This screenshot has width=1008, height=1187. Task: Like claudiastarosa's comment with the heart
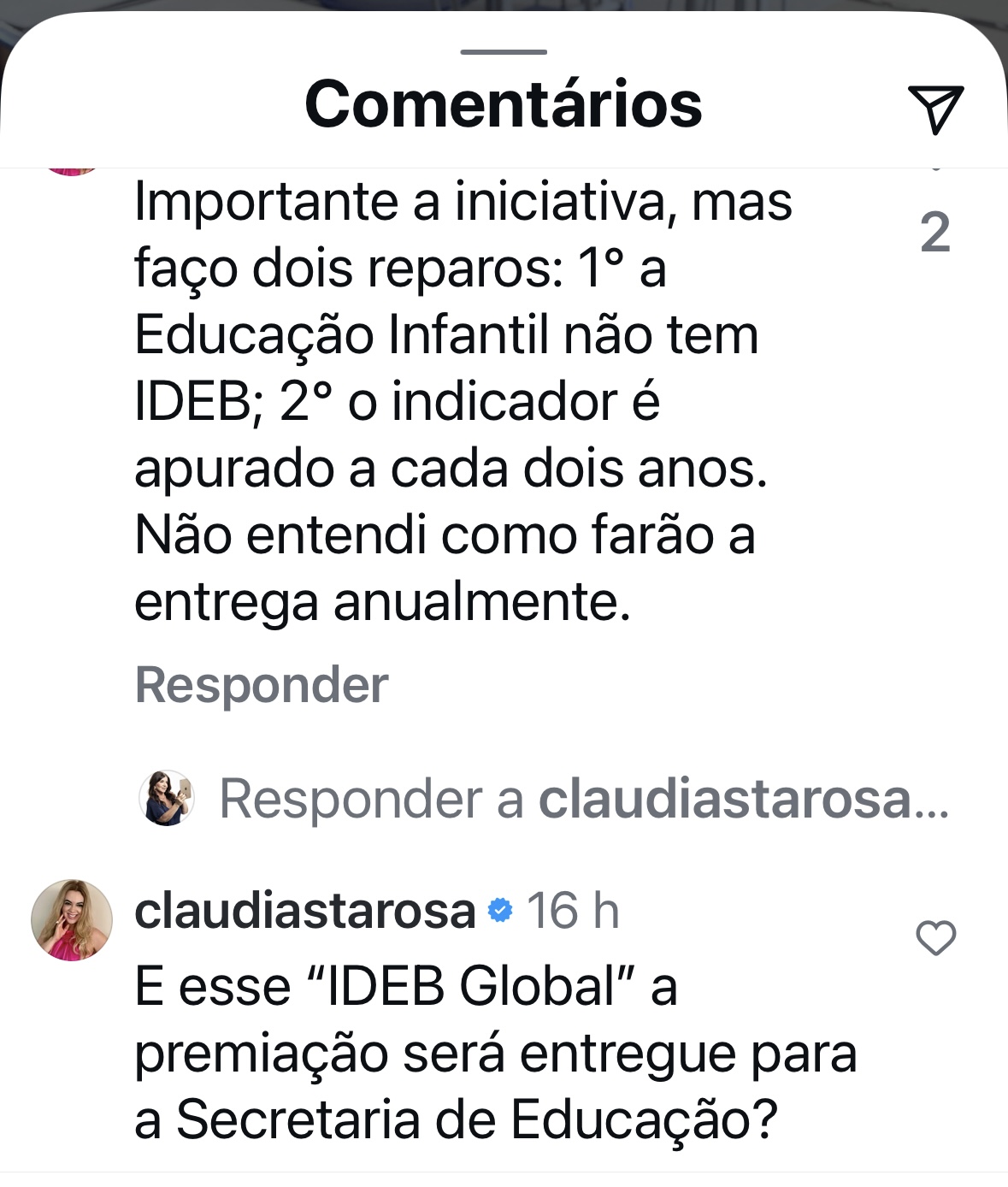pos(935,938)
